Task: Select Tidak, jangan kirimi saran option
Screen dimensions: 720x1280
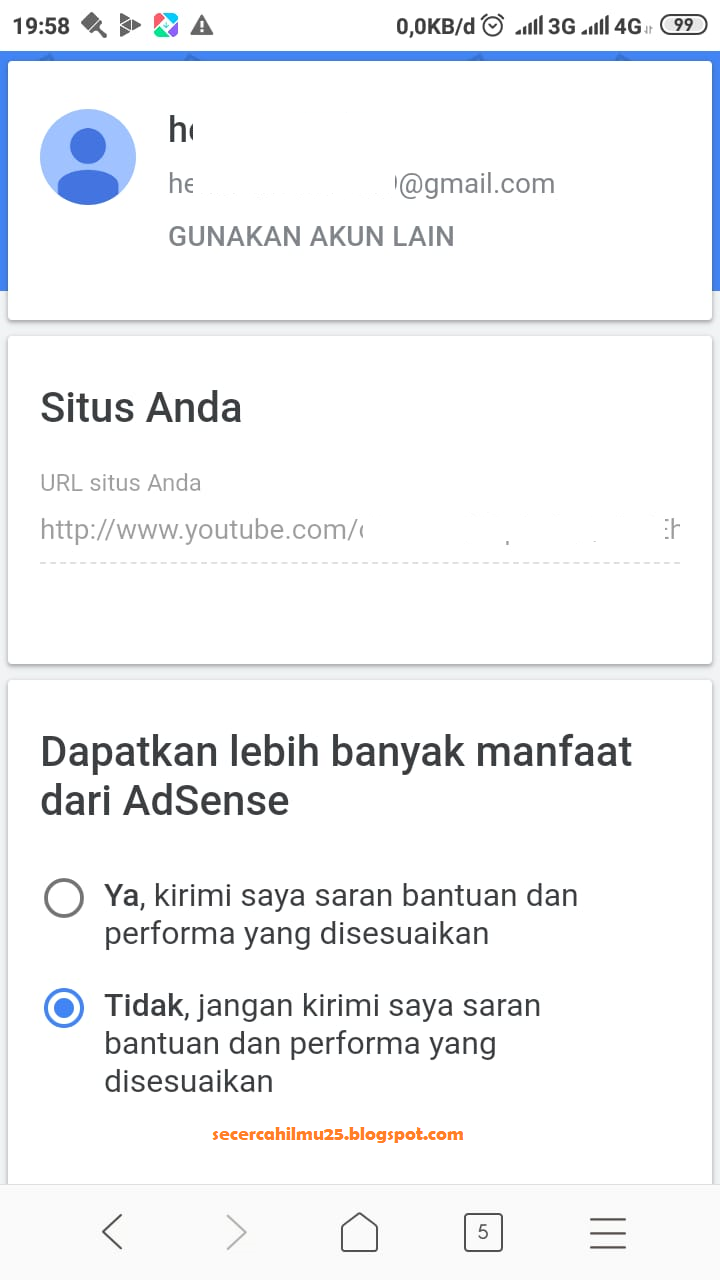Action: coord(64,1008)
